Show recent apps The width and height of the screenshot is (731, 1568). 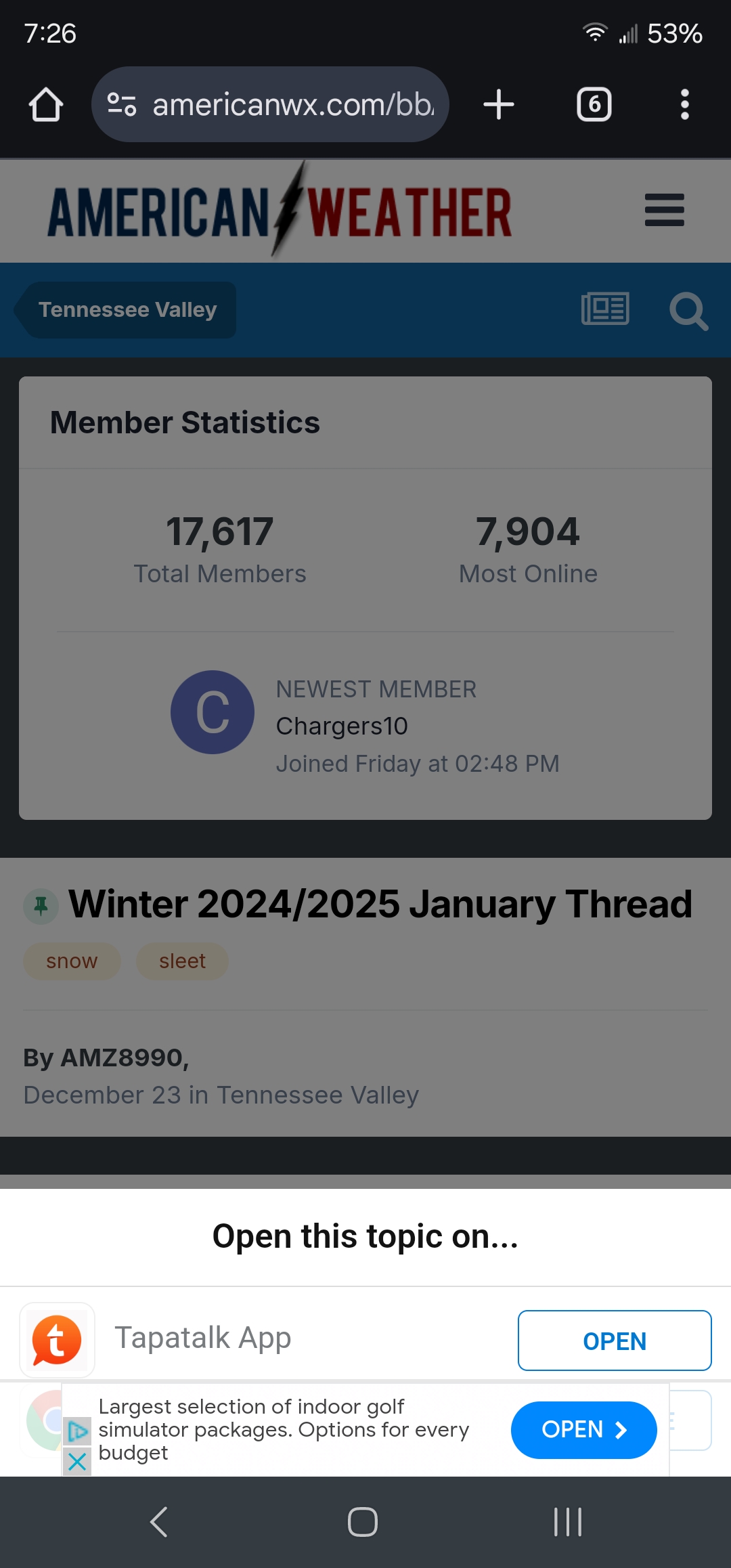pos(567,1522)
